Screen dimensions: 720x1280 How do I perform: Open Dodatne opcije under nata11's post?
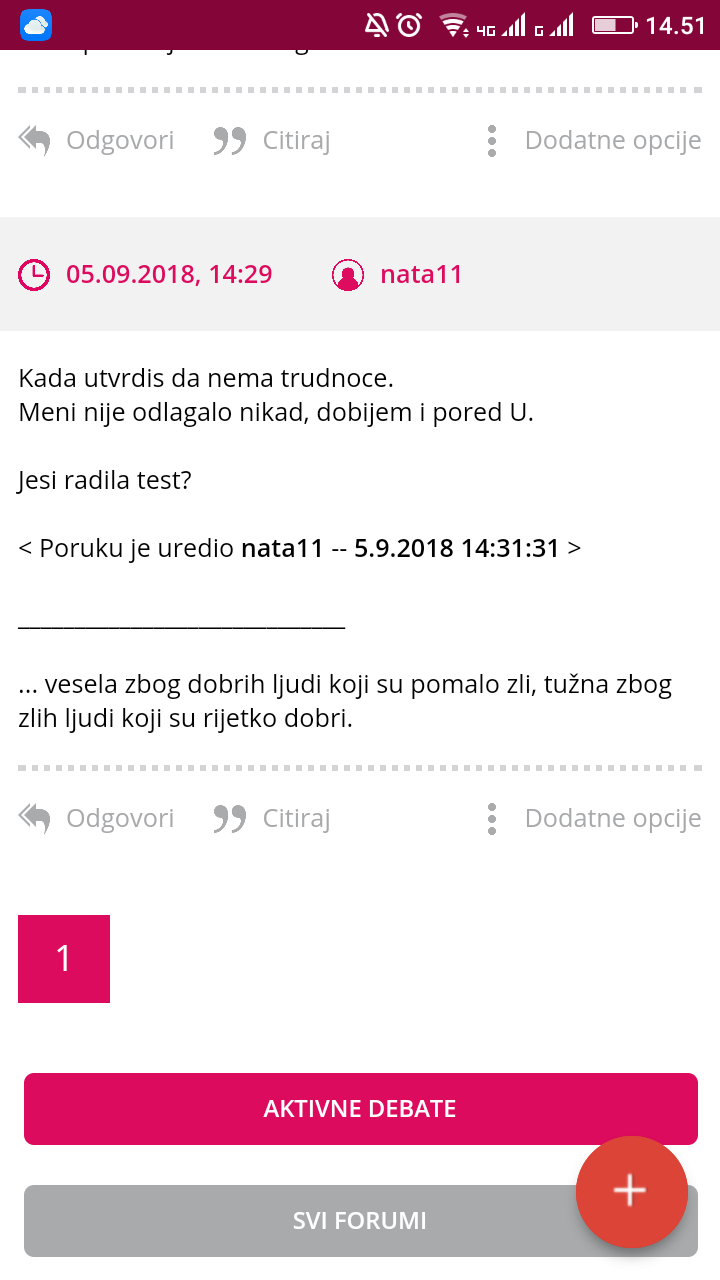tap(593, 818)
